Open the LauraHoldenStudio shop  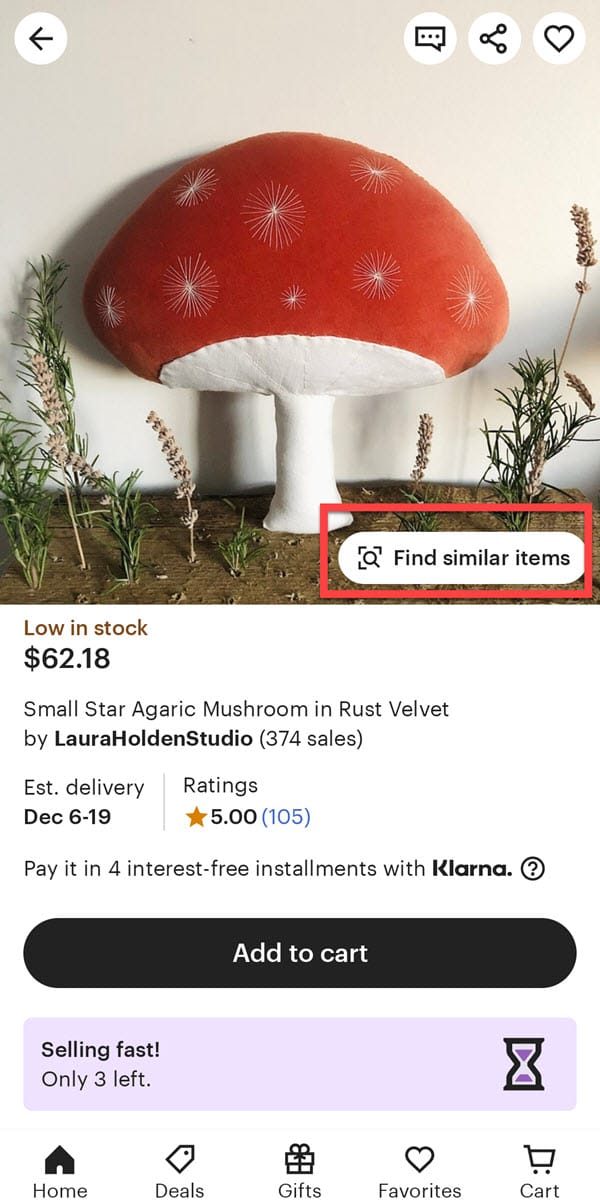coord(152,740)
